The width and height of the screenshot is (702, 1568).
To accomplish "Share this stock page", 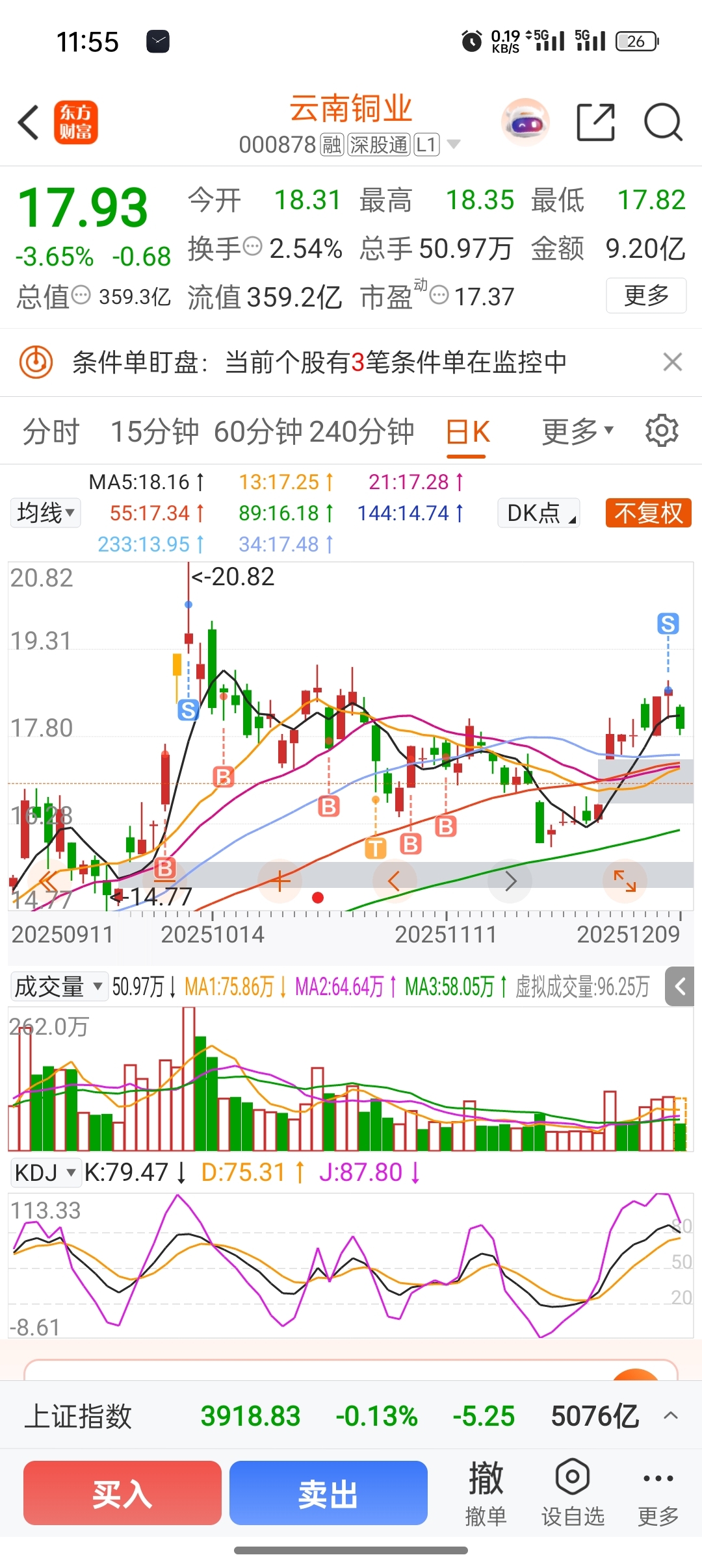I will point(595,122).
